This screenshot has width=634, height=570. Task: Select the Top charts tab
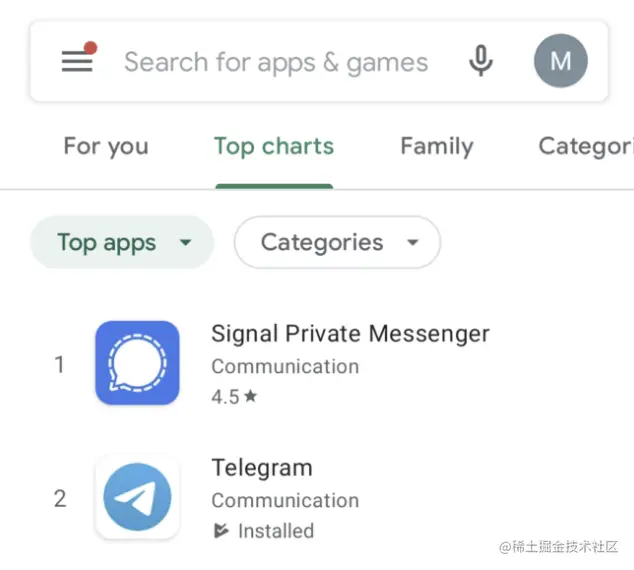[x=273, y=147]
